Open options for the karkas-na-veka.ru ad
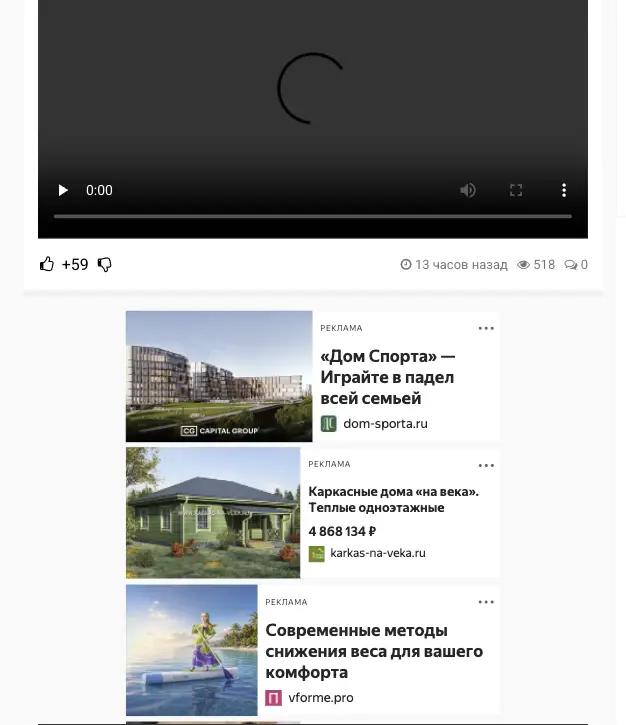 [486, 465]
